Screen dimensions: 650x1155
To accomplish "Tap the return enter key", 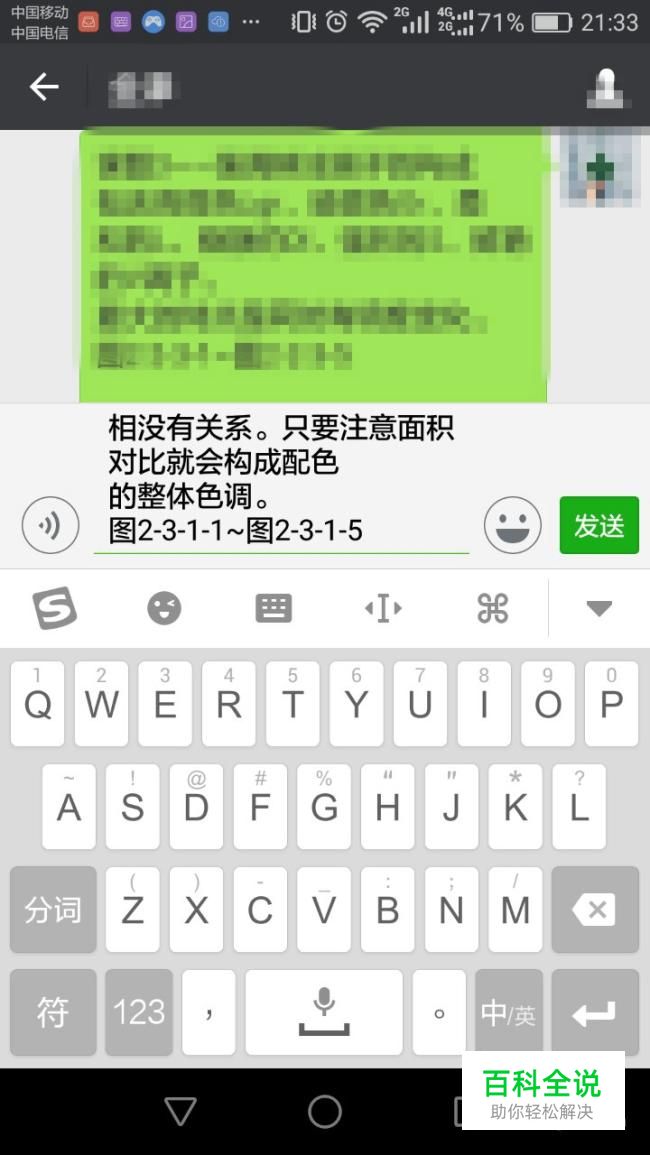I will [x=595, y=1012].
